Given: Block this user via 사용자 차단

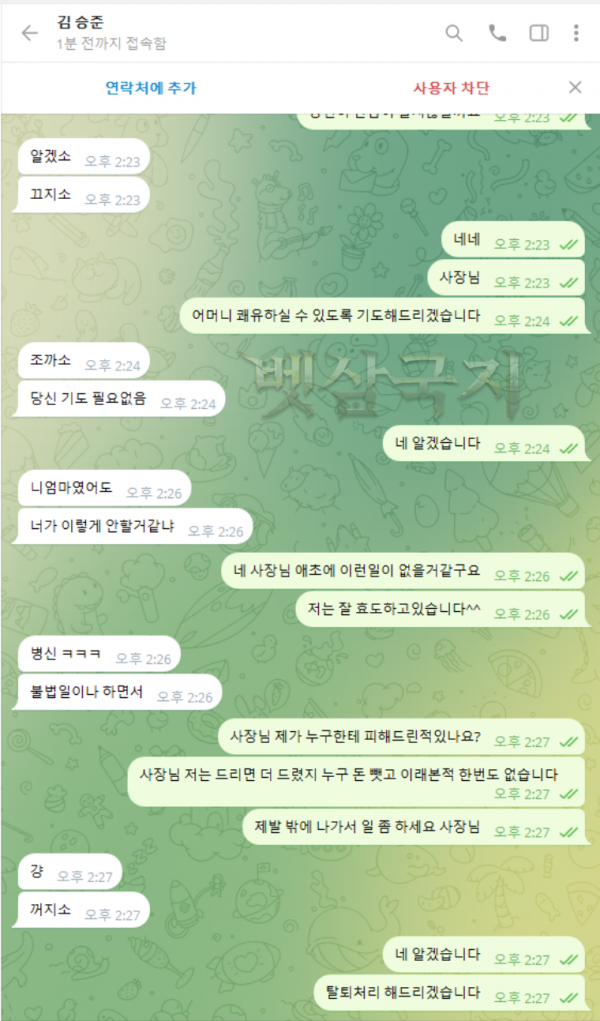Looking at the screenshot, I should tap(451, 88).
